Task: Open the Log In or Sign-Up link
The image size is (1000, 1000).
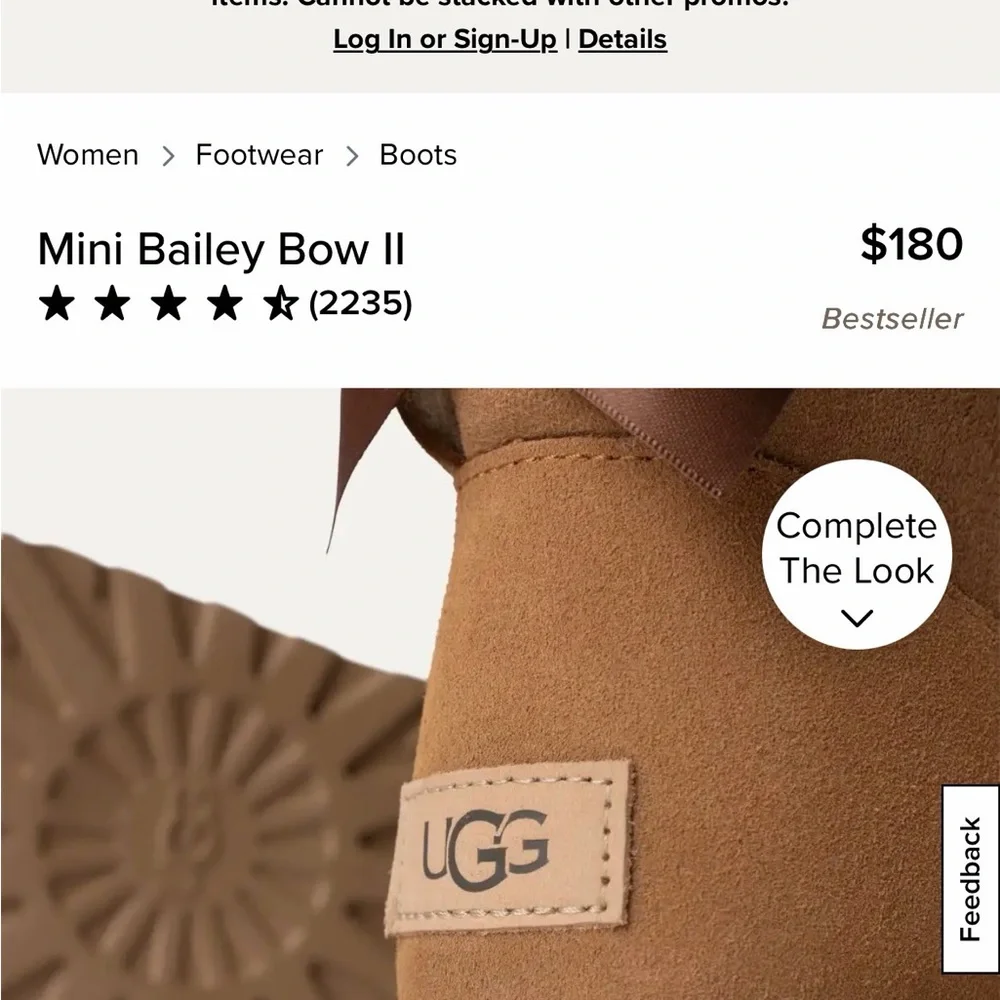Action: 444,40
